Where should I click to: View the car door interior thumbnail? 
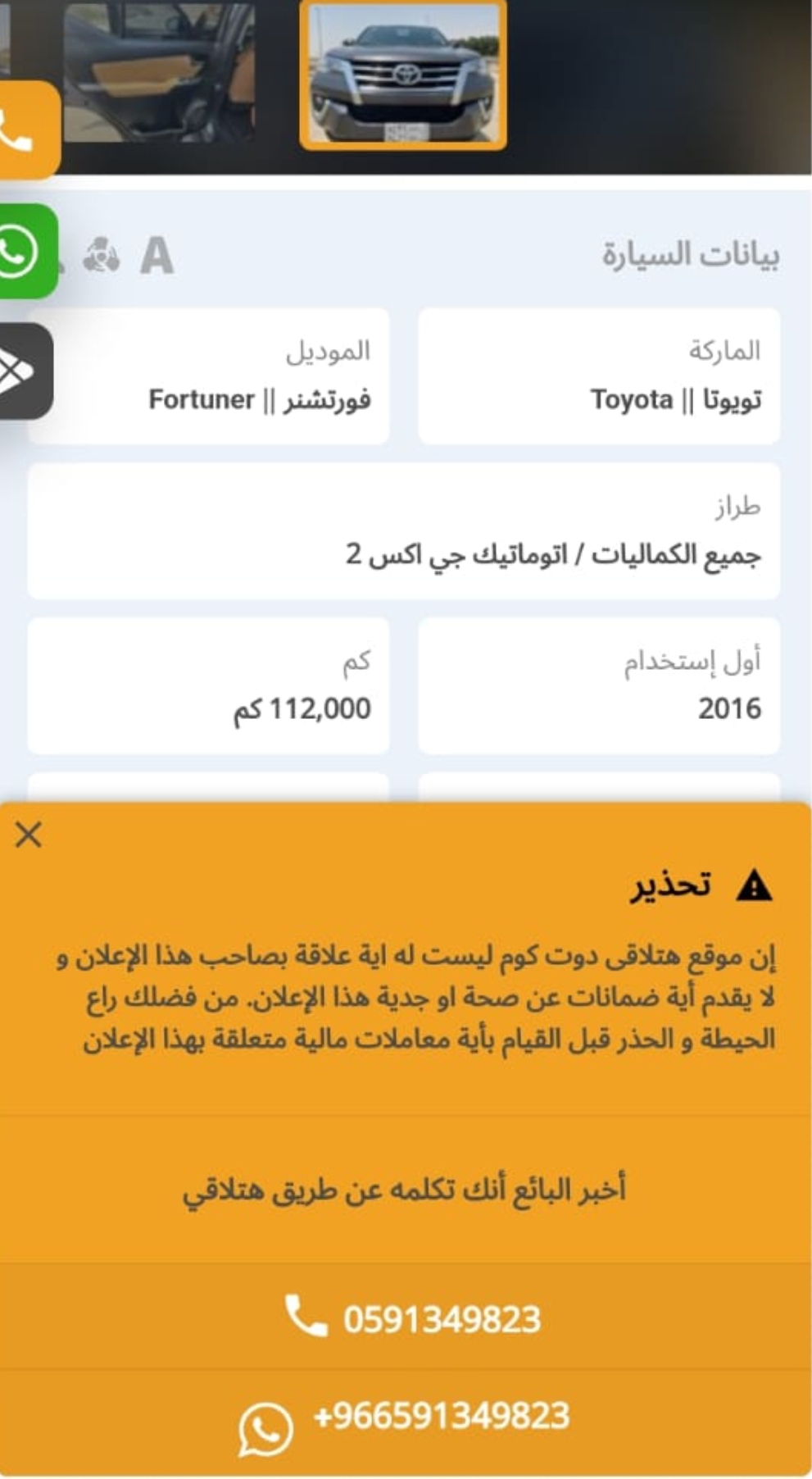pyautogui.click(x=159, y=71)
